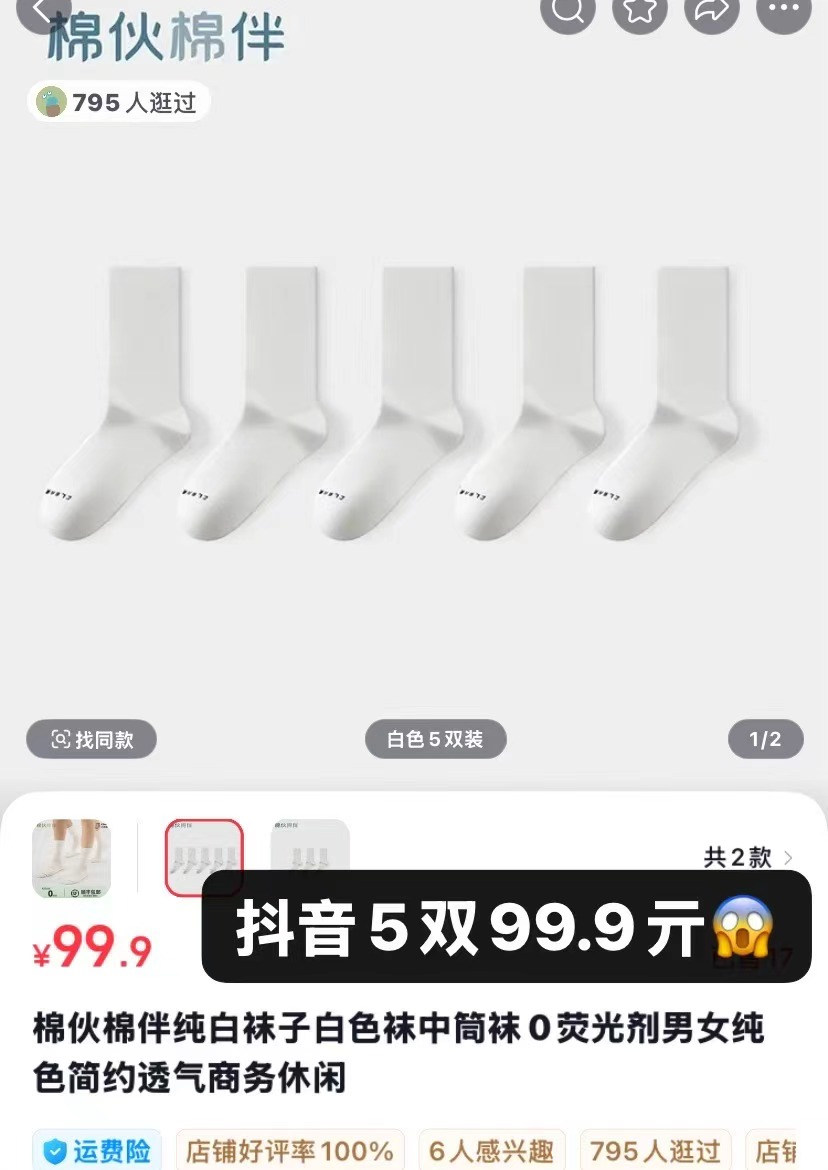Tap 1/2 to browse next image
Viewport: 828px width, 1170px height.
pos(765,739)
